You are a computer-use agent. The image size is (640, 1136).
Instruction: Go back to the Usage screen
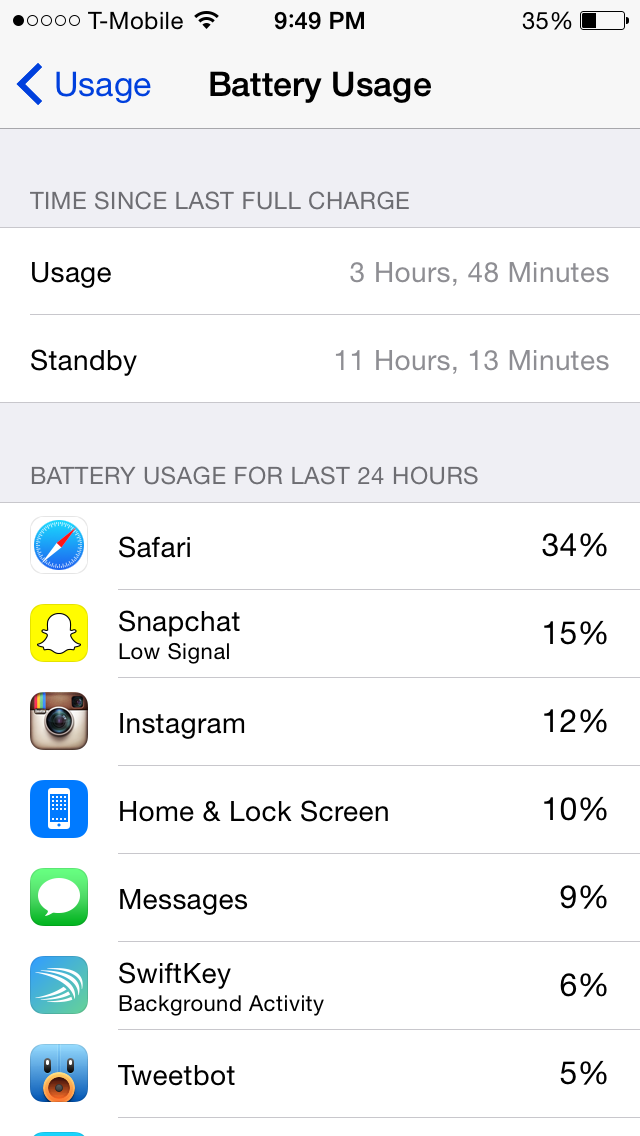(83, 85)
